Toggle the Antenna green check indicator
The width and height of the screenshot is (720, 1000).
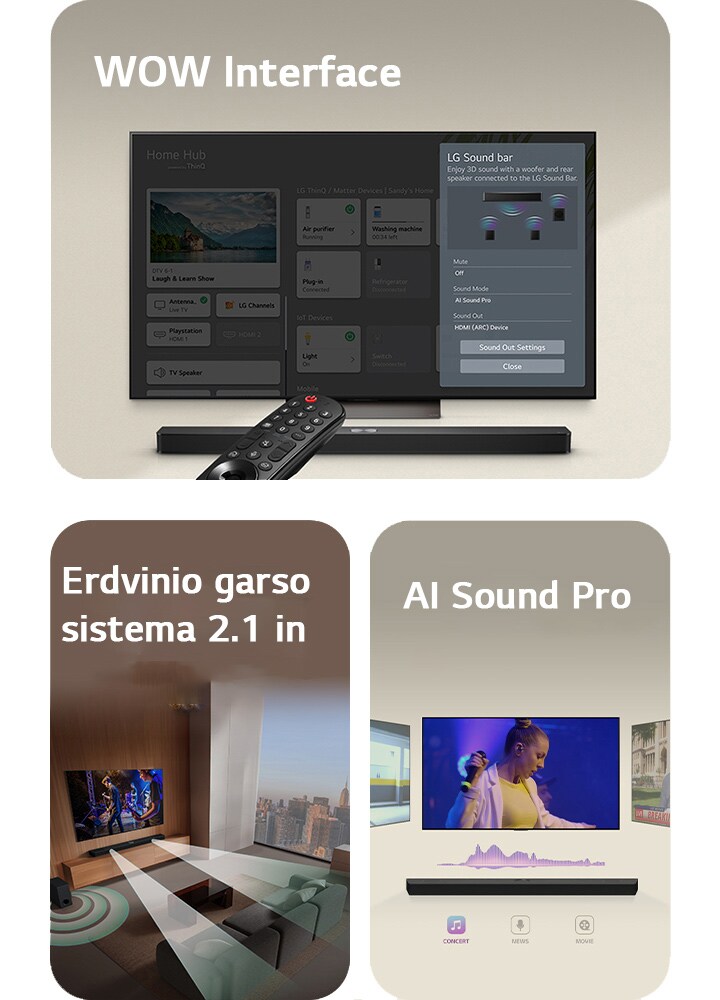coord(203,300)
